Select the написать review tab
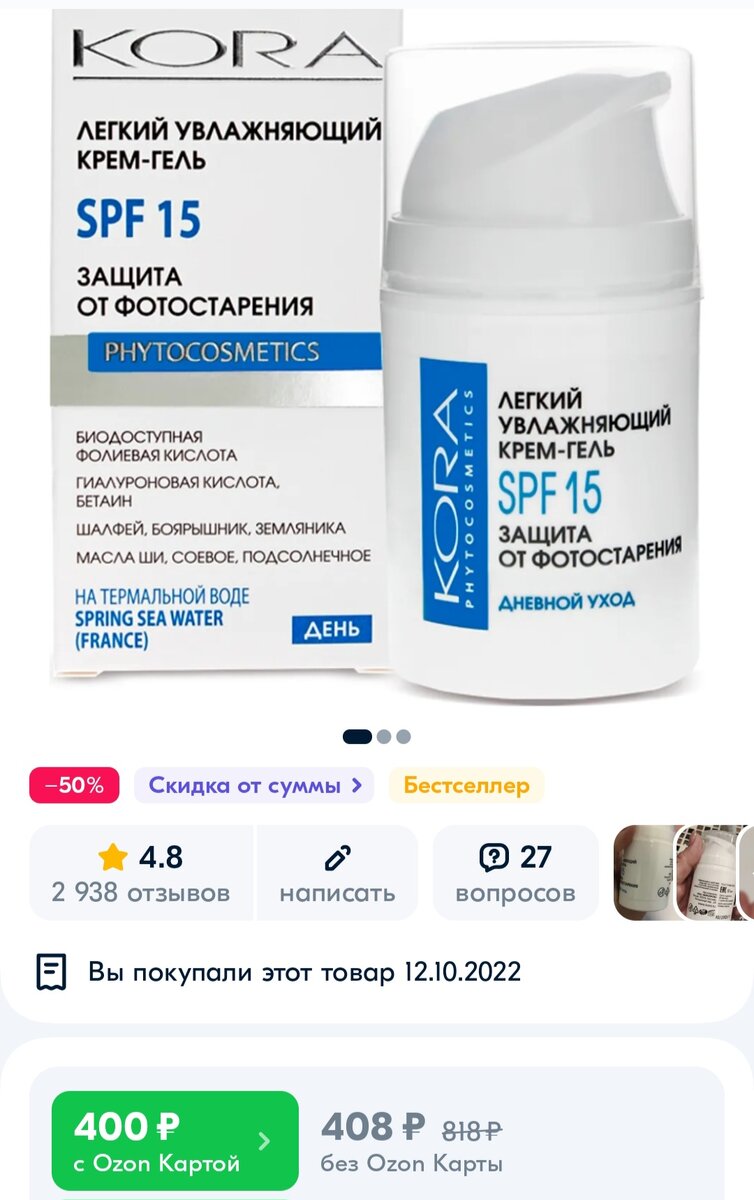 point(338,870)
